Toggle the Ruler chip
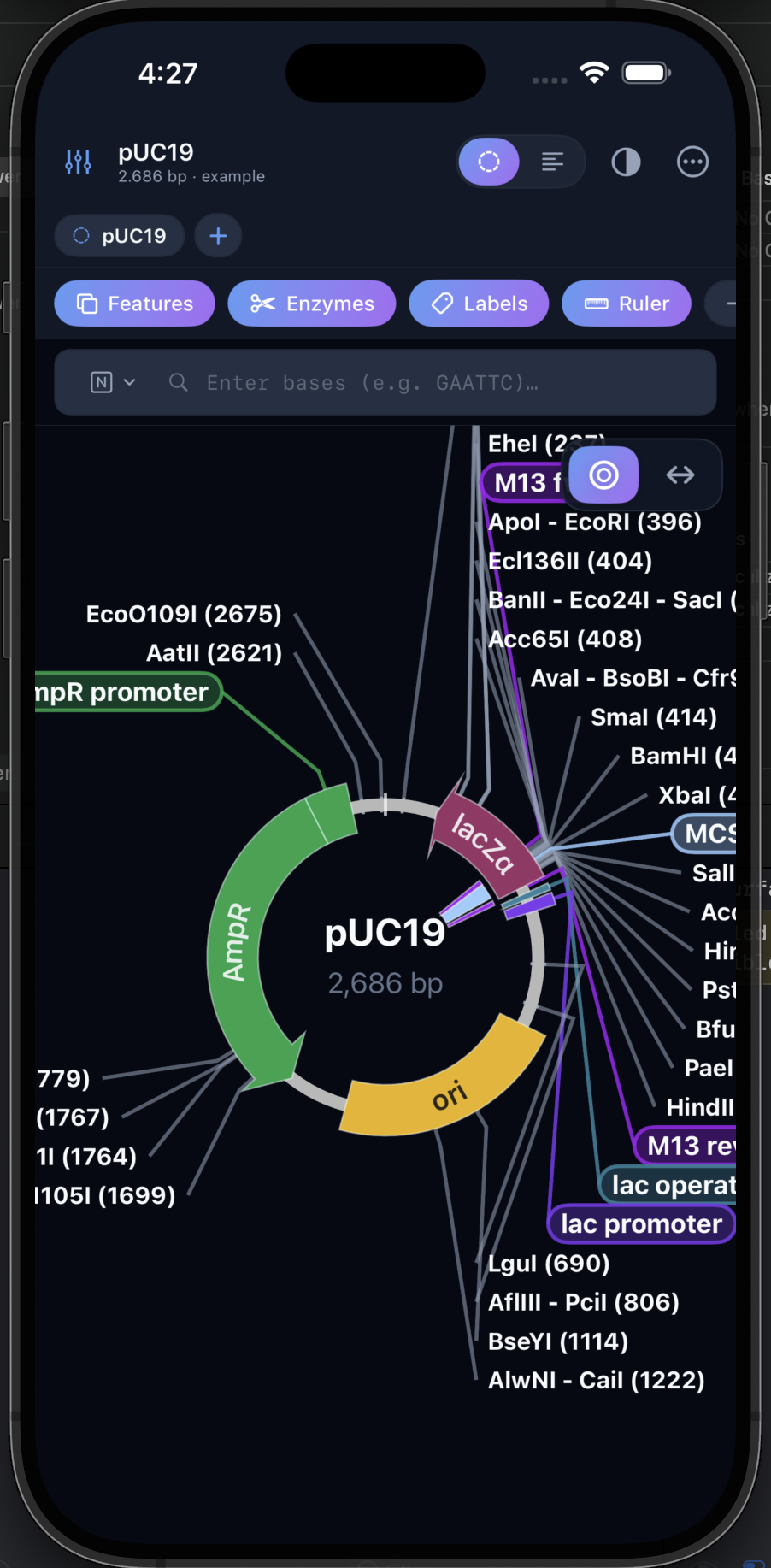The width and height of the screenshot is (771, 1568). [x=627, y=304]
